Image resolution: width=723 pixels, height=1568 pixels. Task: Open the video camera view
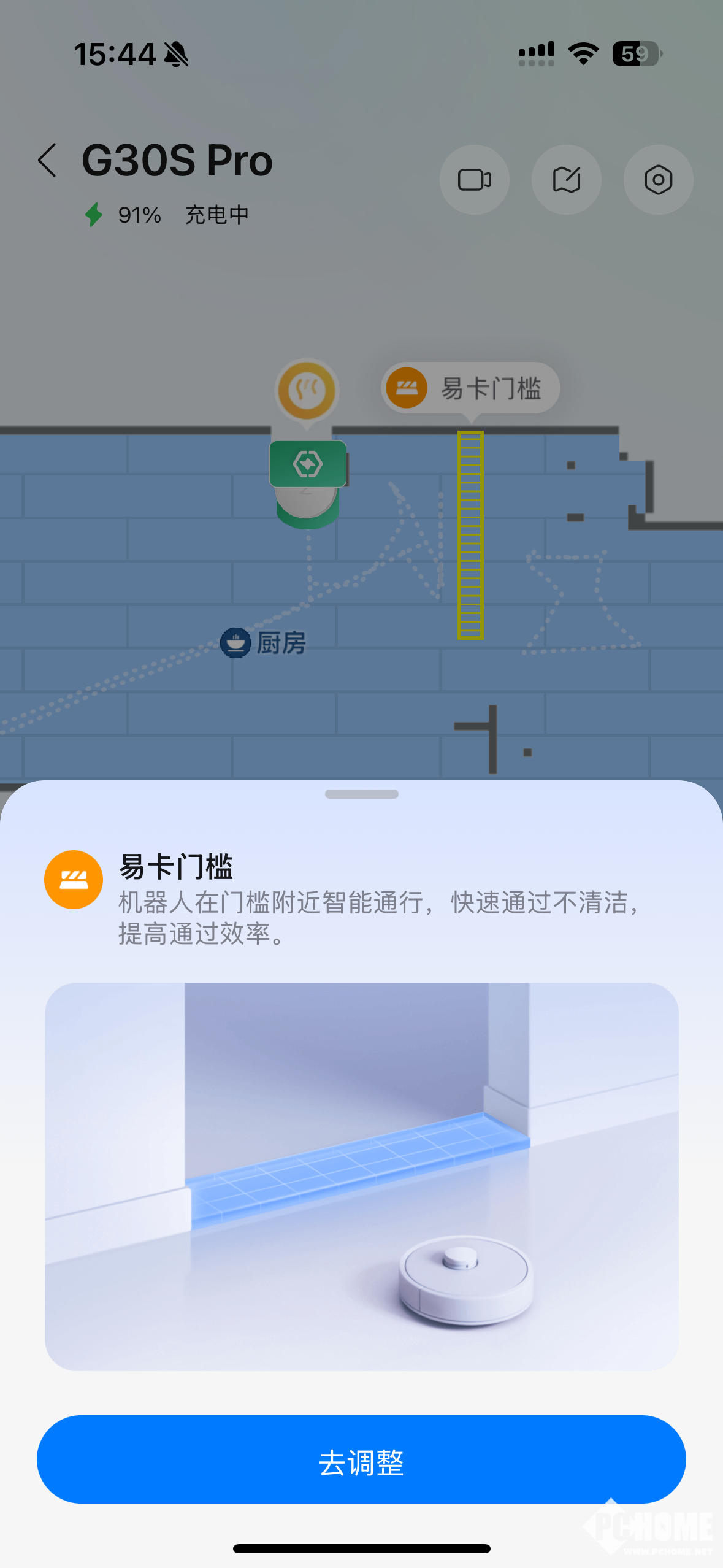[474, 180]
